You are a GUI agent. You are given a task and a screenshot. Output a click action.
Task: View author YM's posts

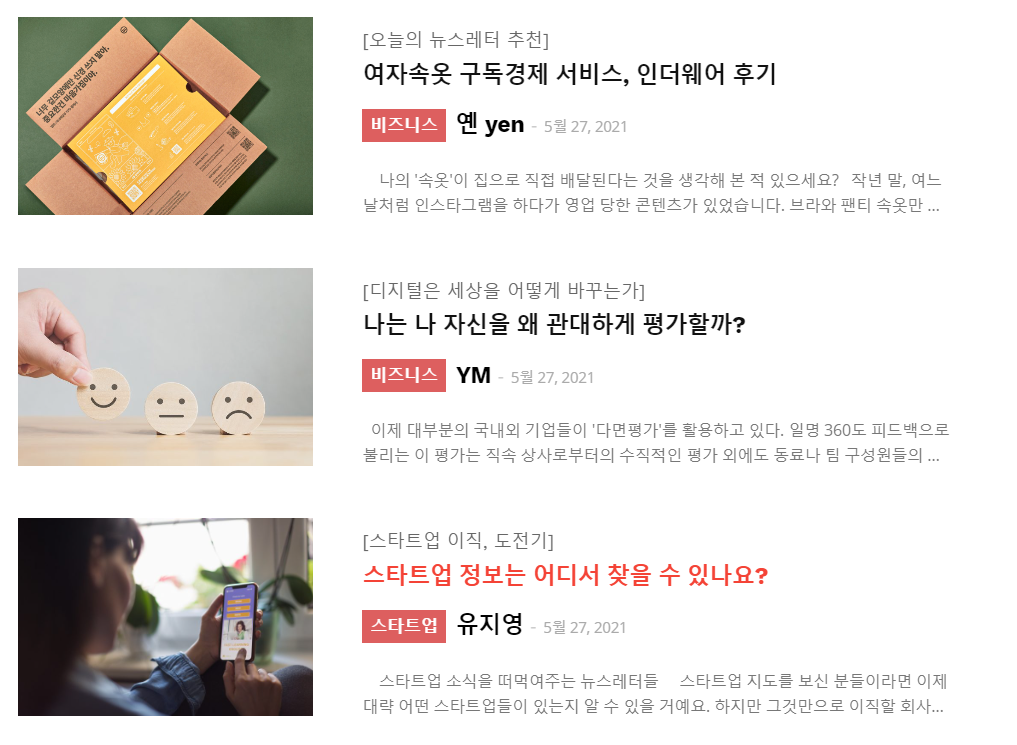pyautogui.click(x=473, y=375)
